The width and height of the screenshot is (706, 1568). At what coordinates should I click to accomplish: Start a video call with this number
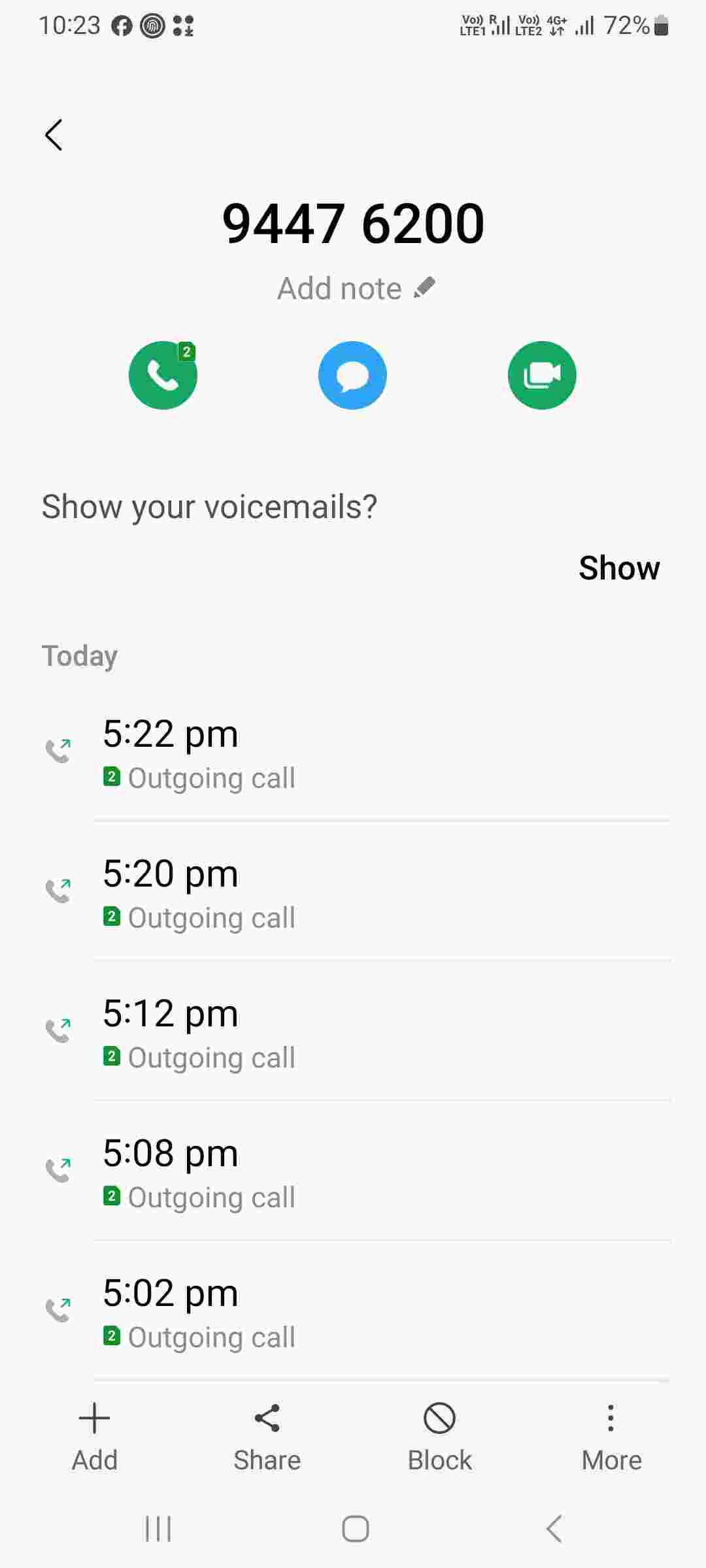[542, 376]
